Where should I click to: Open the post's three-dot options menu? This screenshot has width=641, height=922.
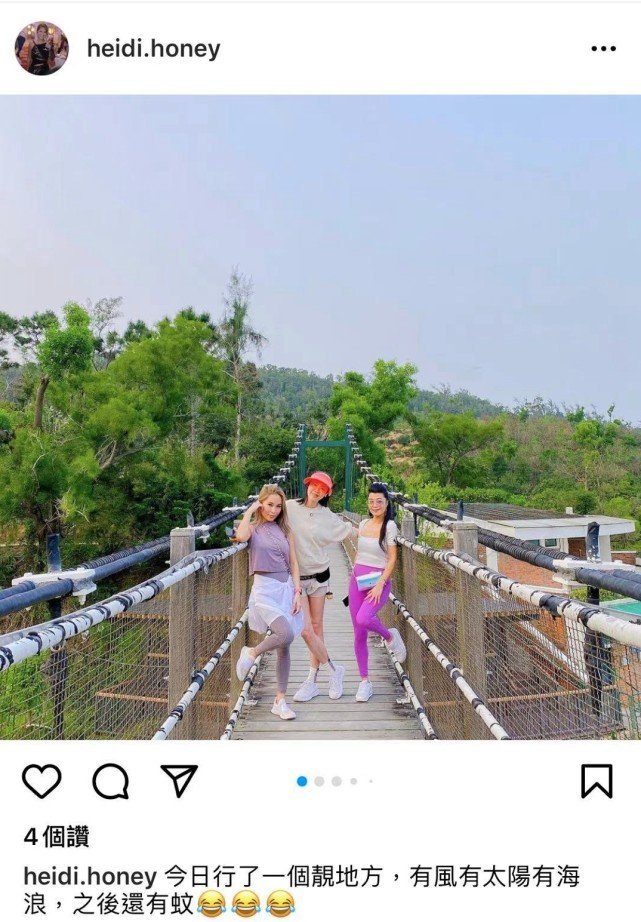pos(603,48)
